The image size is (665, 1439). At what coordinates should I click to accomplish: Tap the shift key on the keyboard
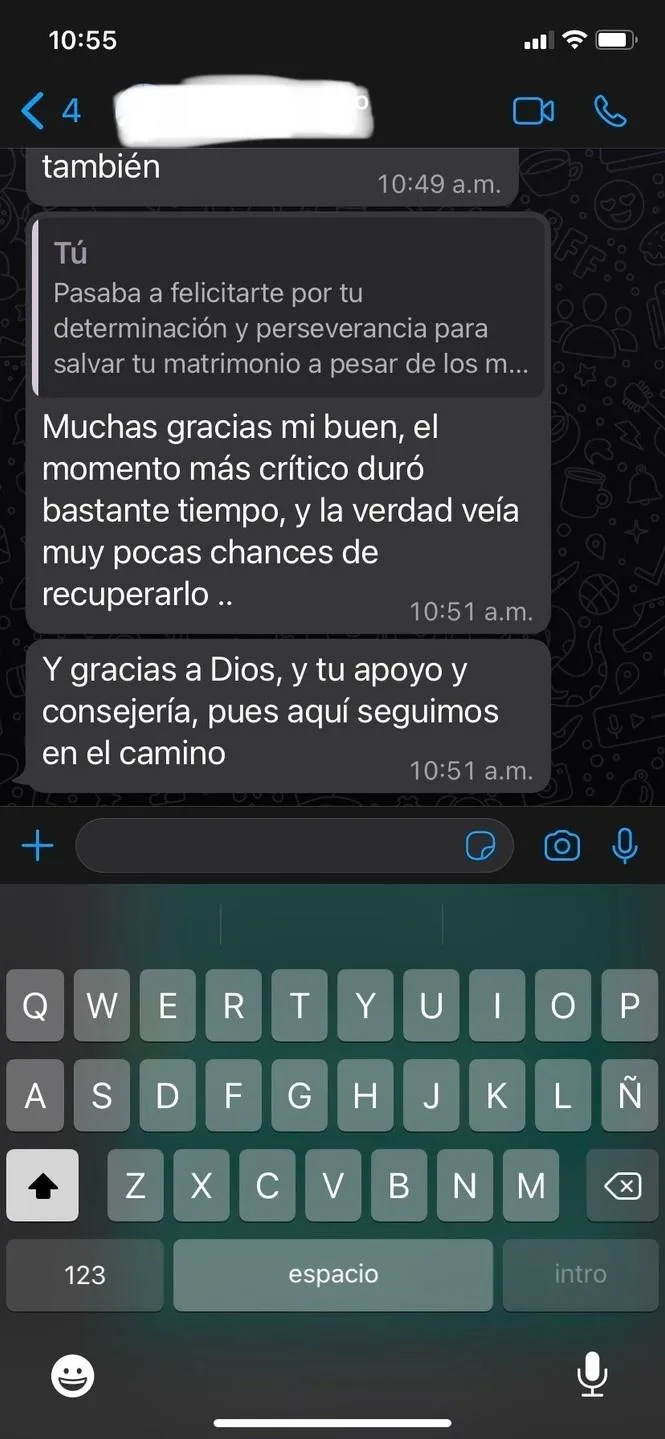[x=43, y=1185]
